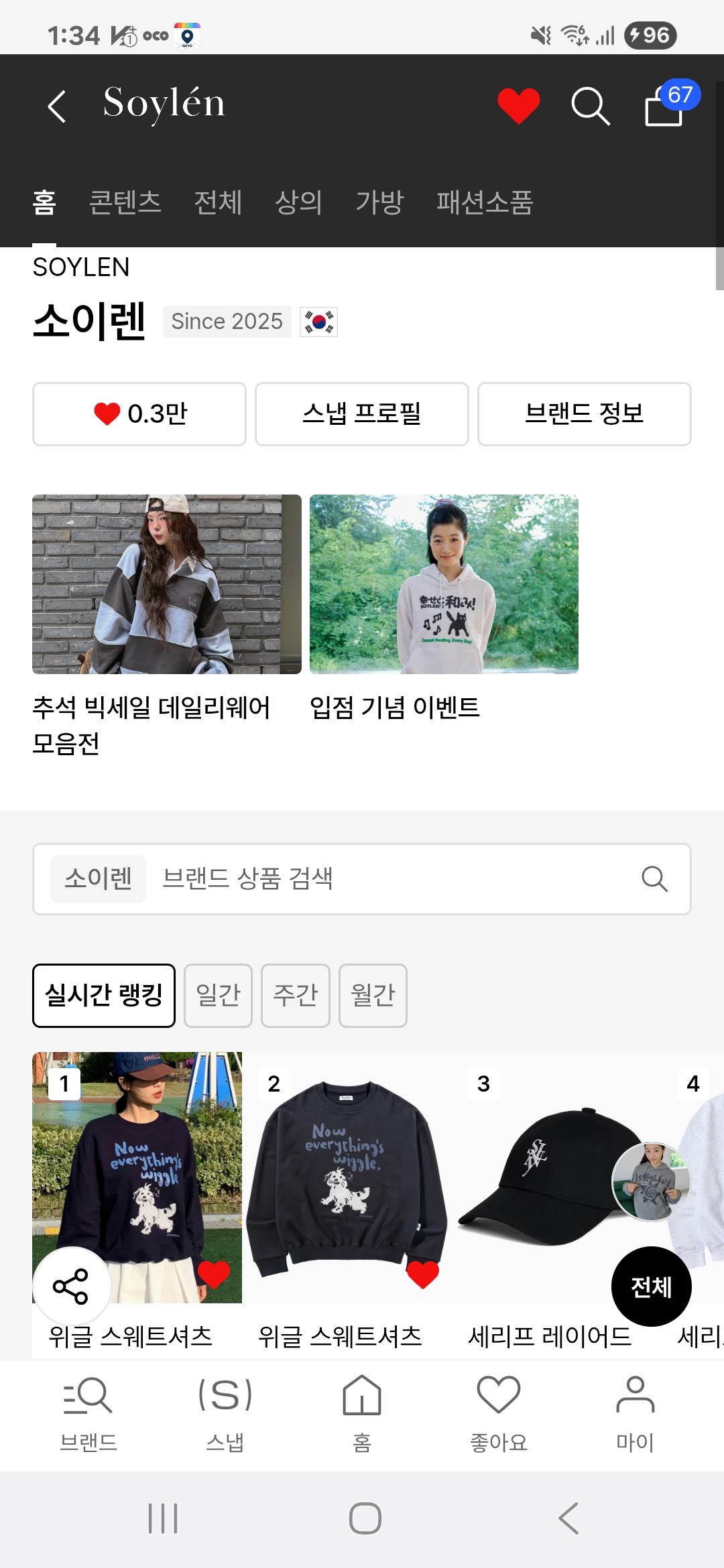Switch to the 상의 tab
Viewport: 724px width, 1568px height.
pyautogui.click(x=299, y=202)
